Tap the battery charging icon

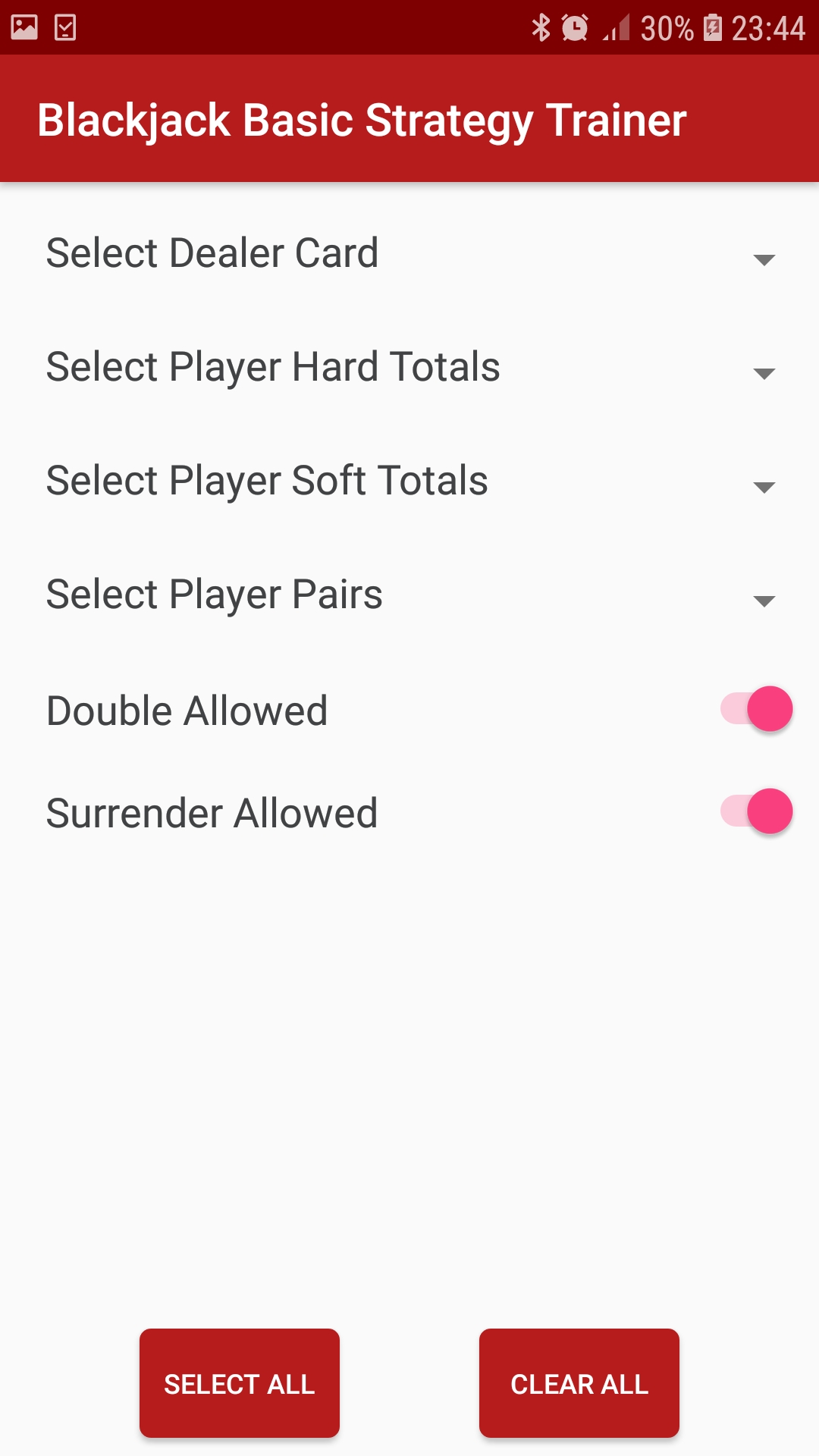[711, 28]
